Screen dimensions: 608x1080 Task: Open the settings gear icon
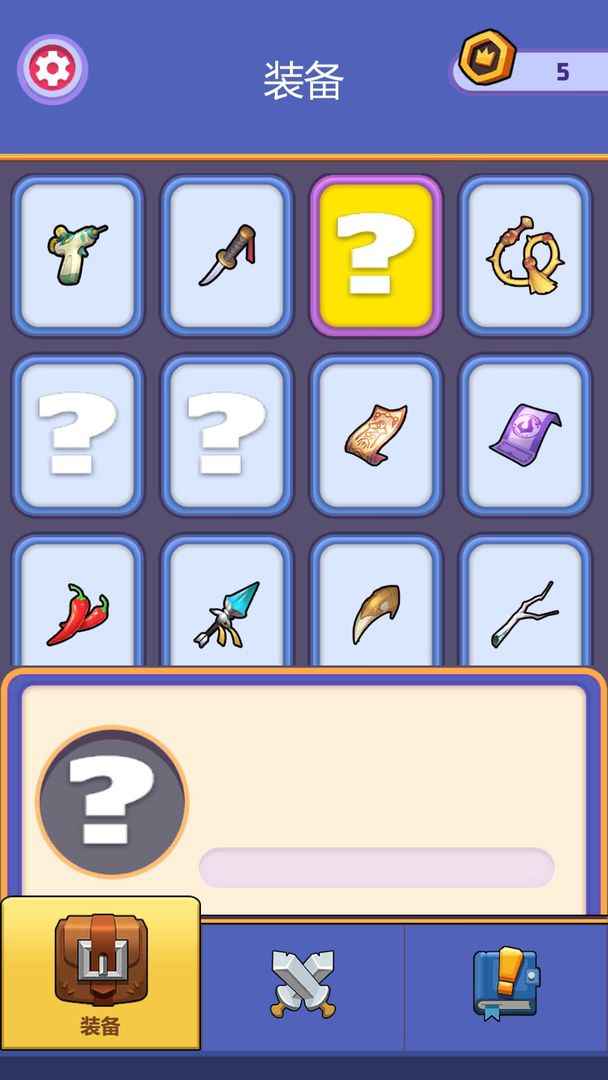[53, 69]
